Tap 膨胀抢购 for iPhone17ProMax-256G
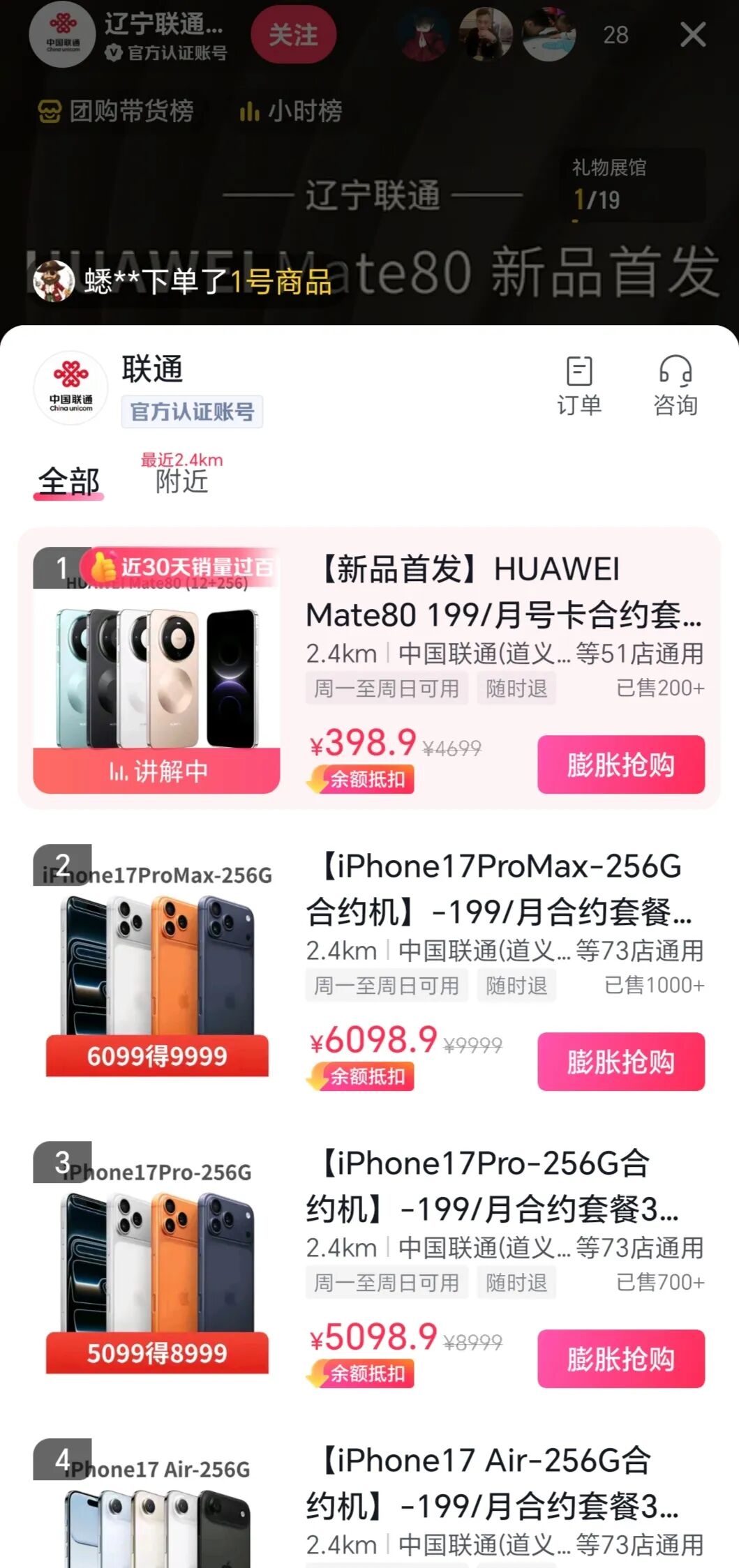 point(620,1062)
